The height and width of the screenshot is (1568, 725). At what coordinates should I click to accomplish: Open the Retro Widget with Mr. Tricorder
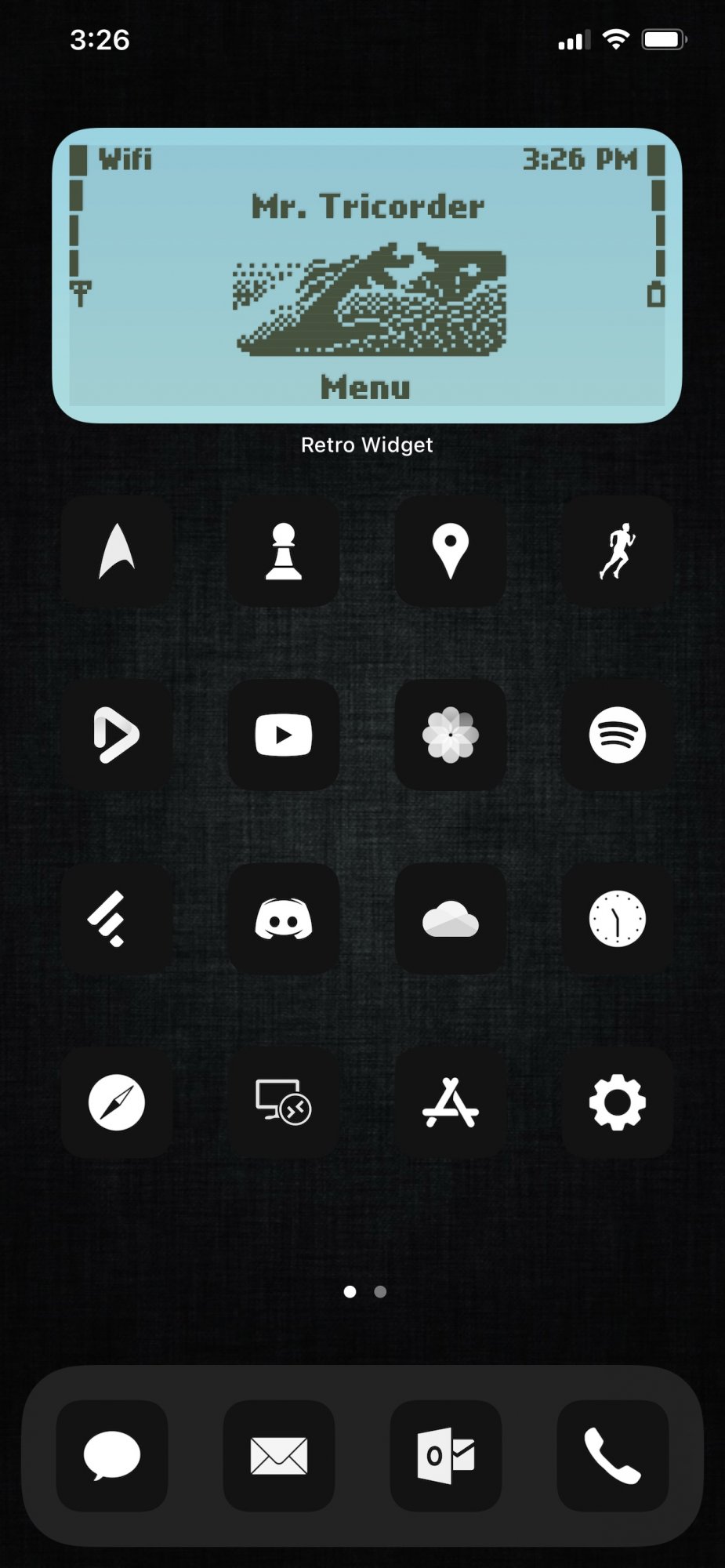pos(367,275)
